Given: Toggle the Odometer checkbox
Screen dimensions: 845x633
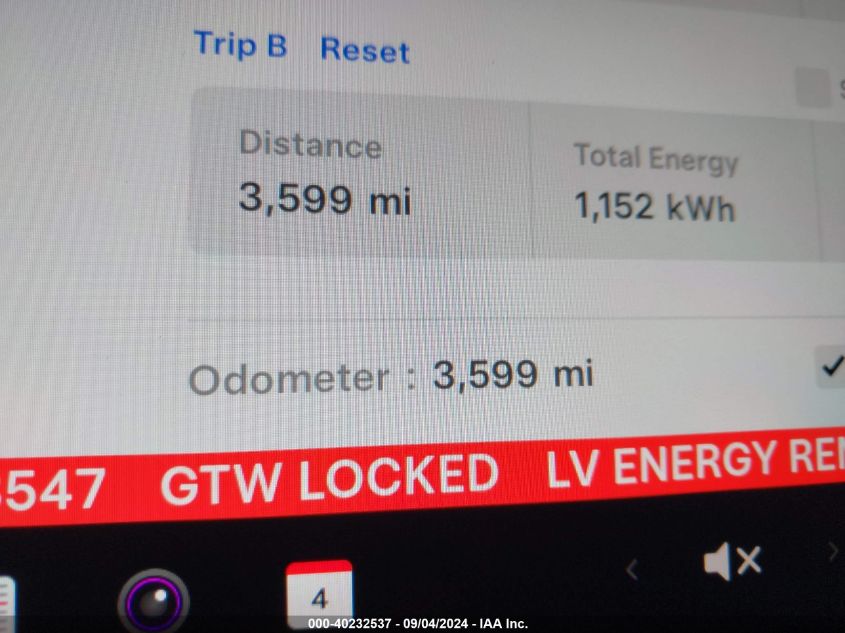Looking at the screenshot, I should 830,368.
